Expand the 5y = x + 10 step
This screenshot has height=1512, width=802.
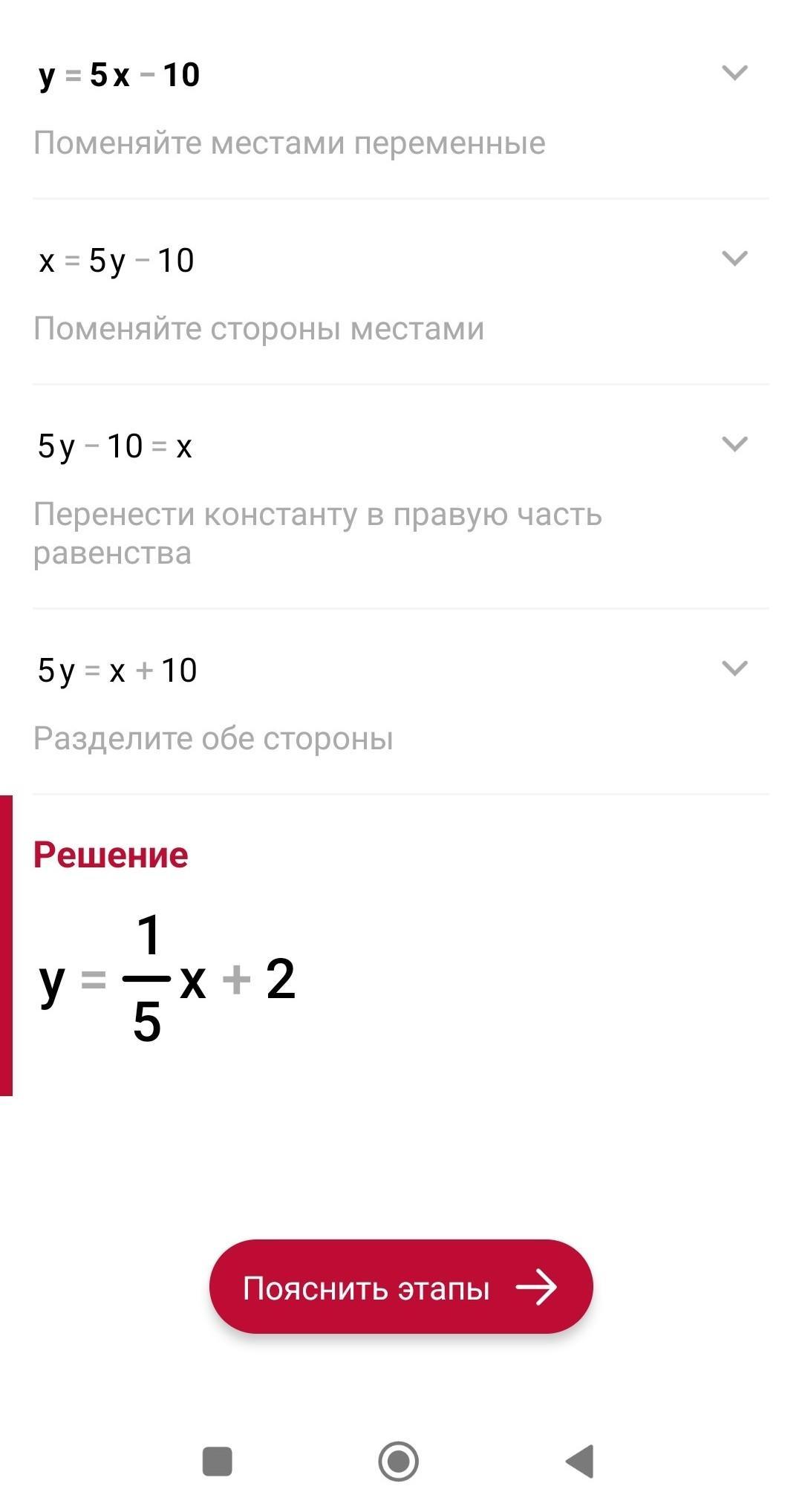pyautogui.click(x=734, y=668)
